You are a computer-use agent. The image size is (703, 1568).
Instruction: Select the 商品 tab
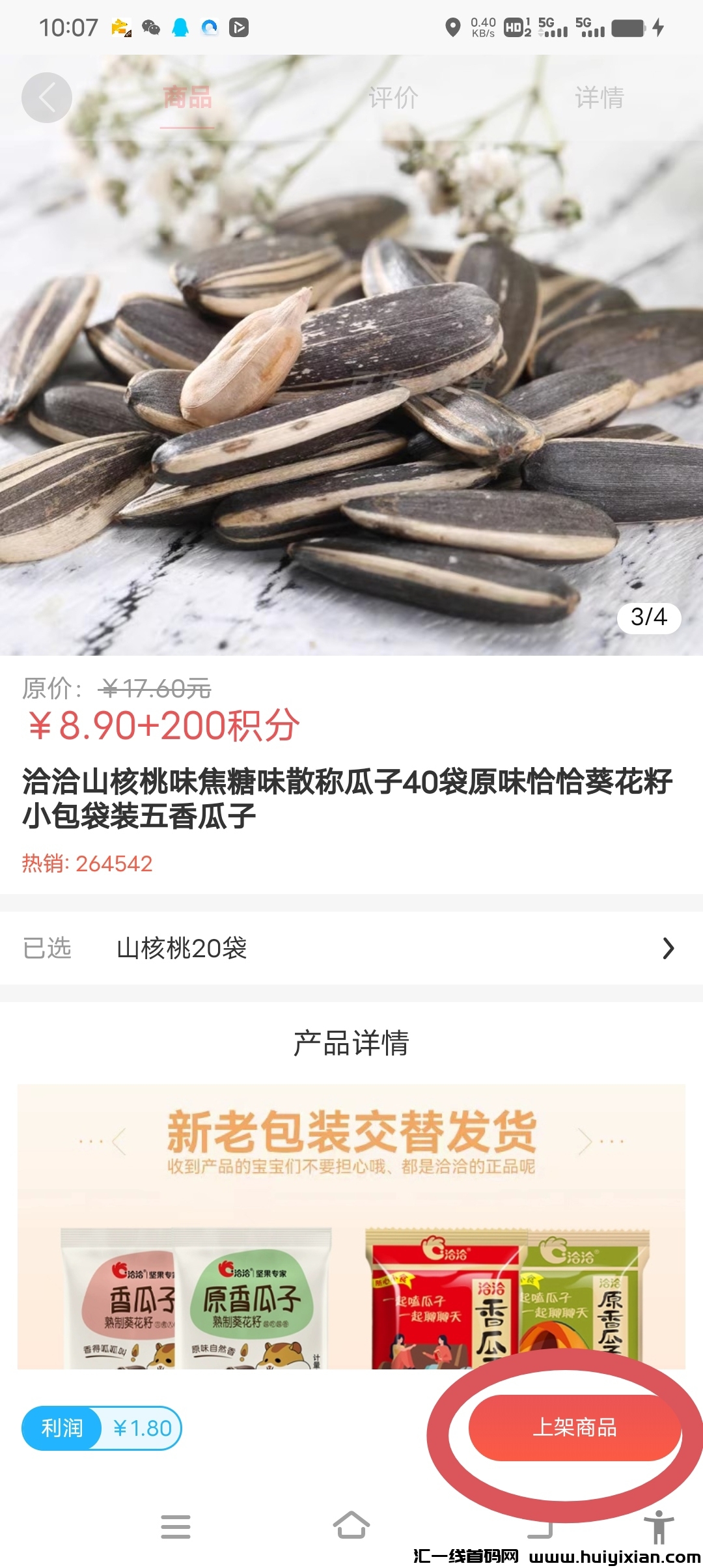click(187, 98)
